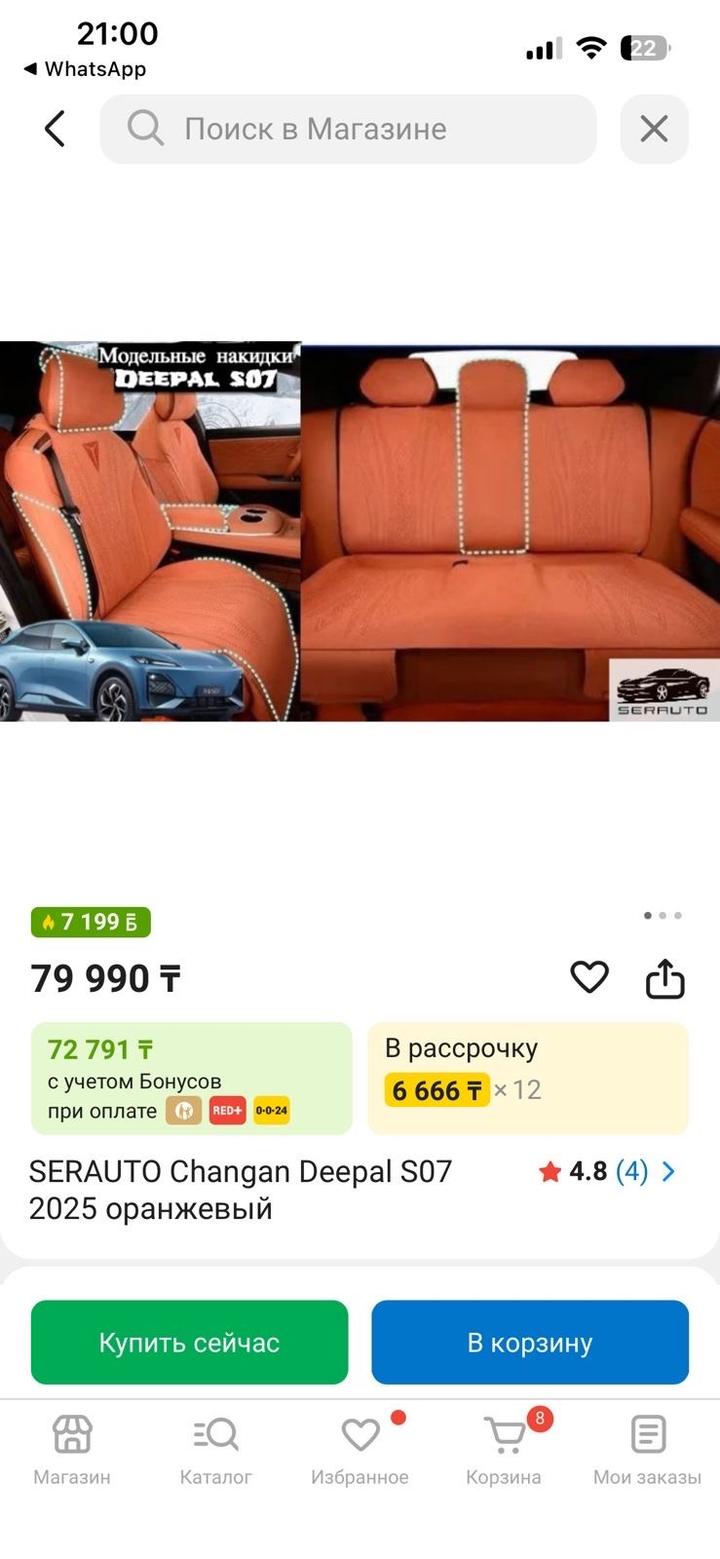Go to the Избранное tab

[360, 1450]
